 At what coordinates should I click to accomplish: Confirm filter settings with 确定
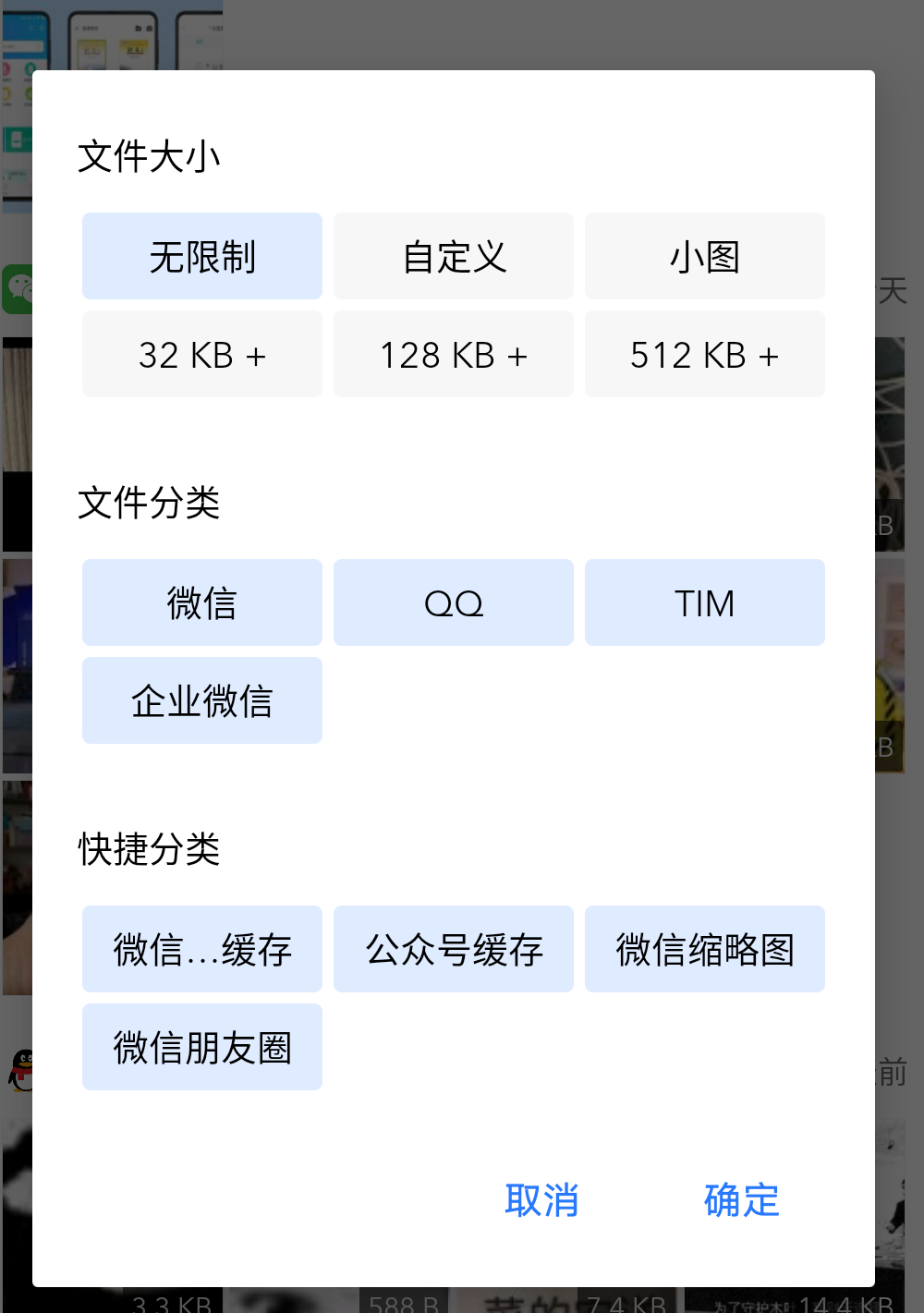[x=741, y=1200]
